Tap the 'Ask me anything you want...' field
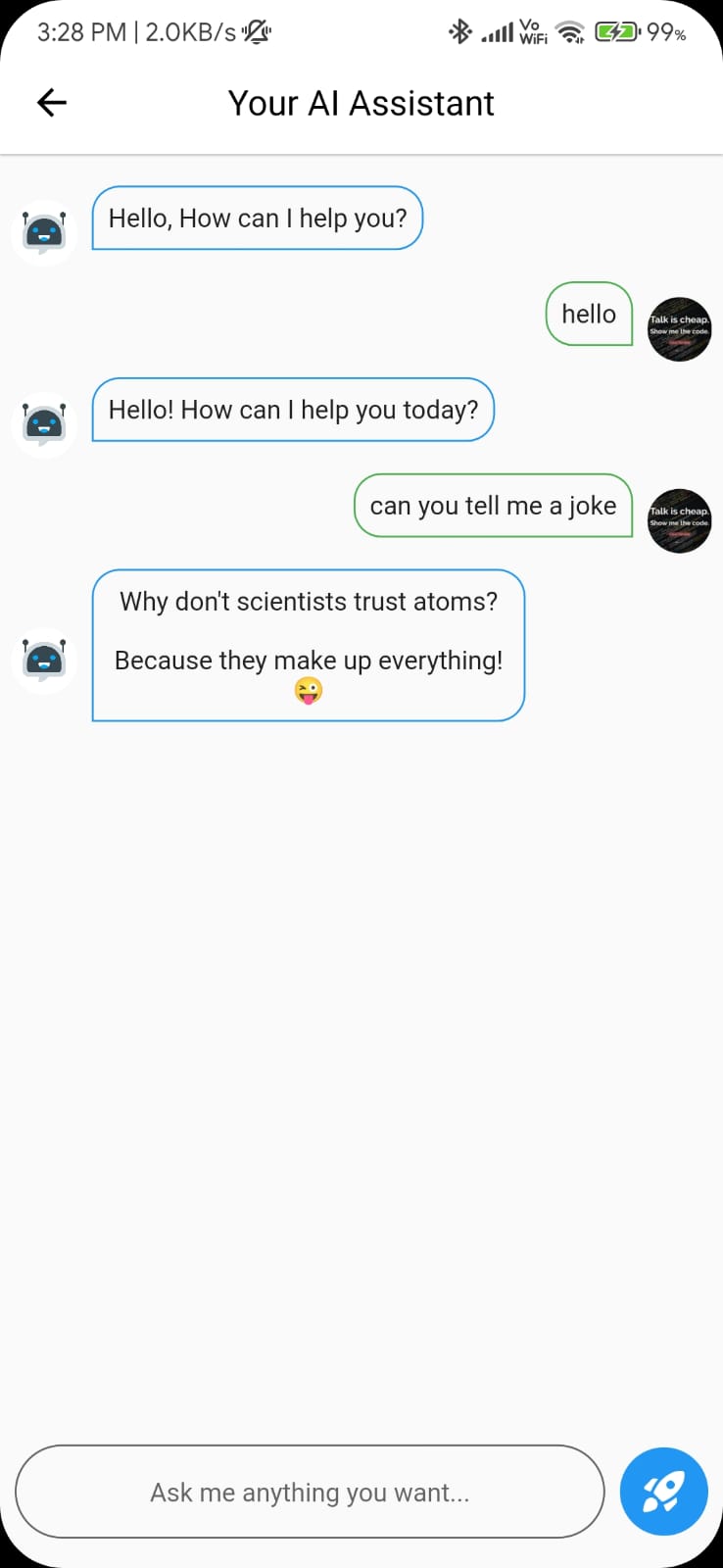 coord(310,1492)
